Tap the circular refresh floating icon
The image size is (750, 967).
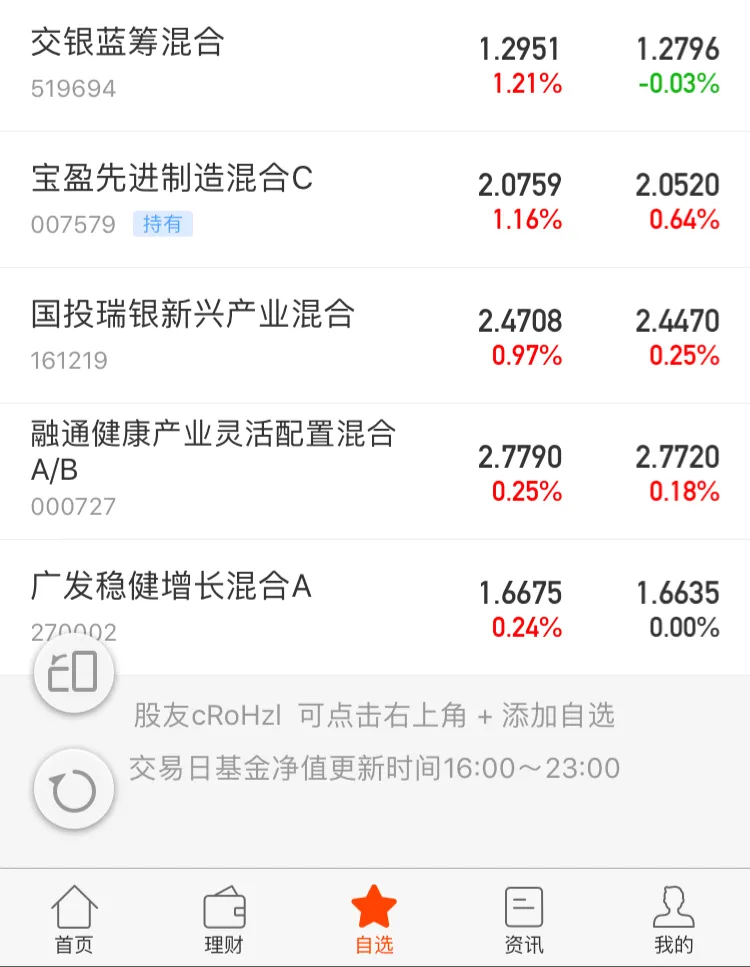[x=74, y=789]
